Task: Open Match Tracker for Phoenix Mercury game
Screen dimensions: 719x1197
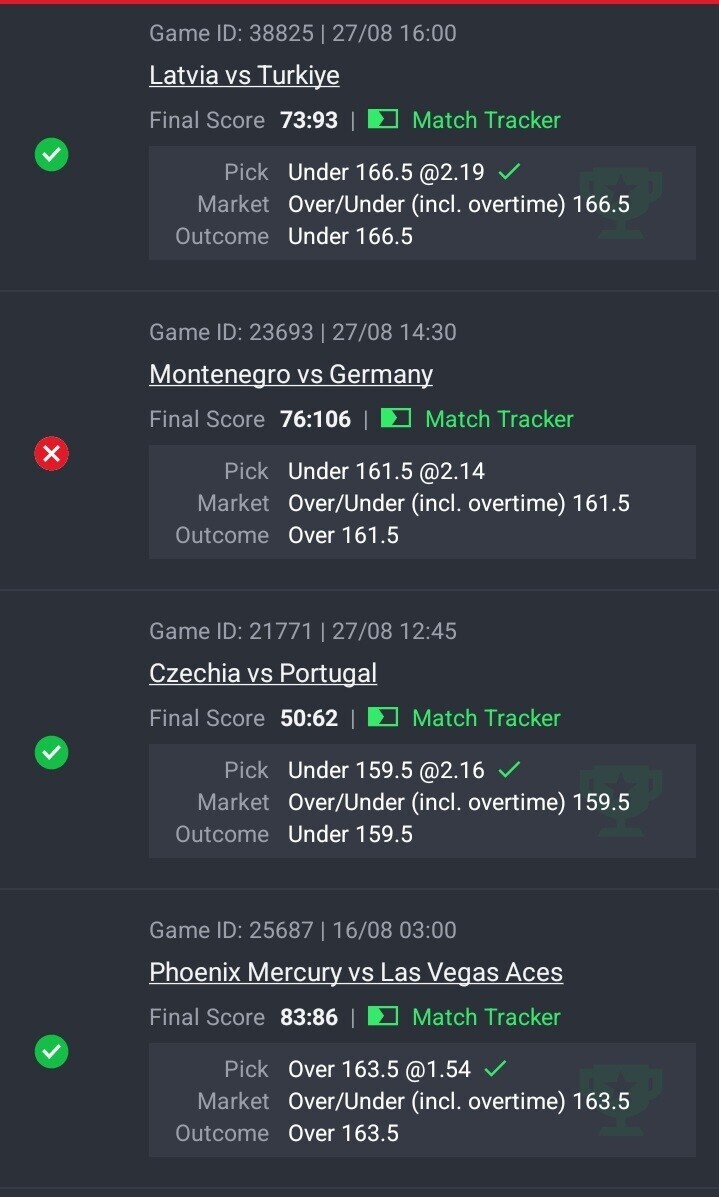Action: coord(464,1017)
